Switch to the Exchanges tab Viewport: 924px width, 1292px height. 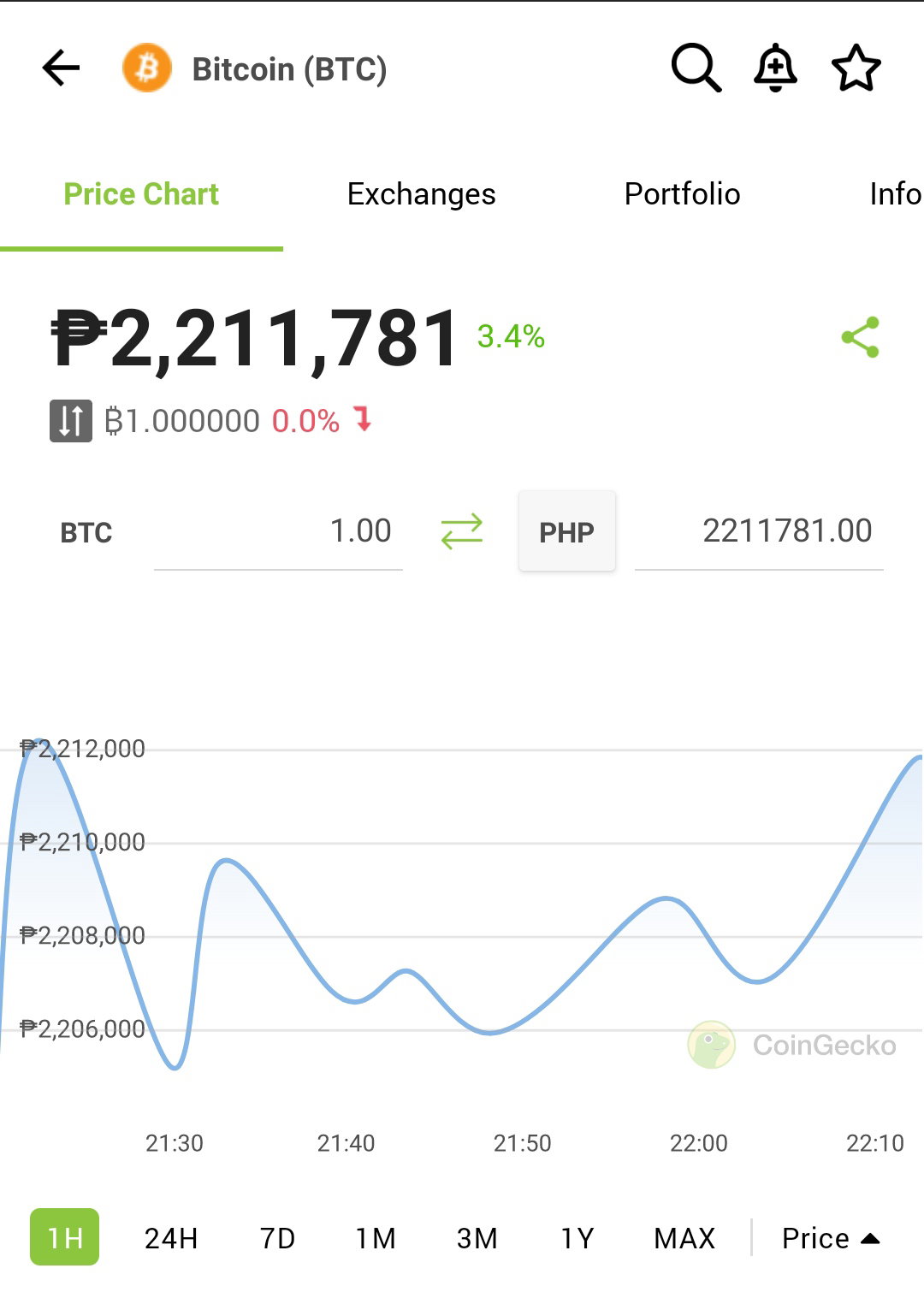coord(421,194)
